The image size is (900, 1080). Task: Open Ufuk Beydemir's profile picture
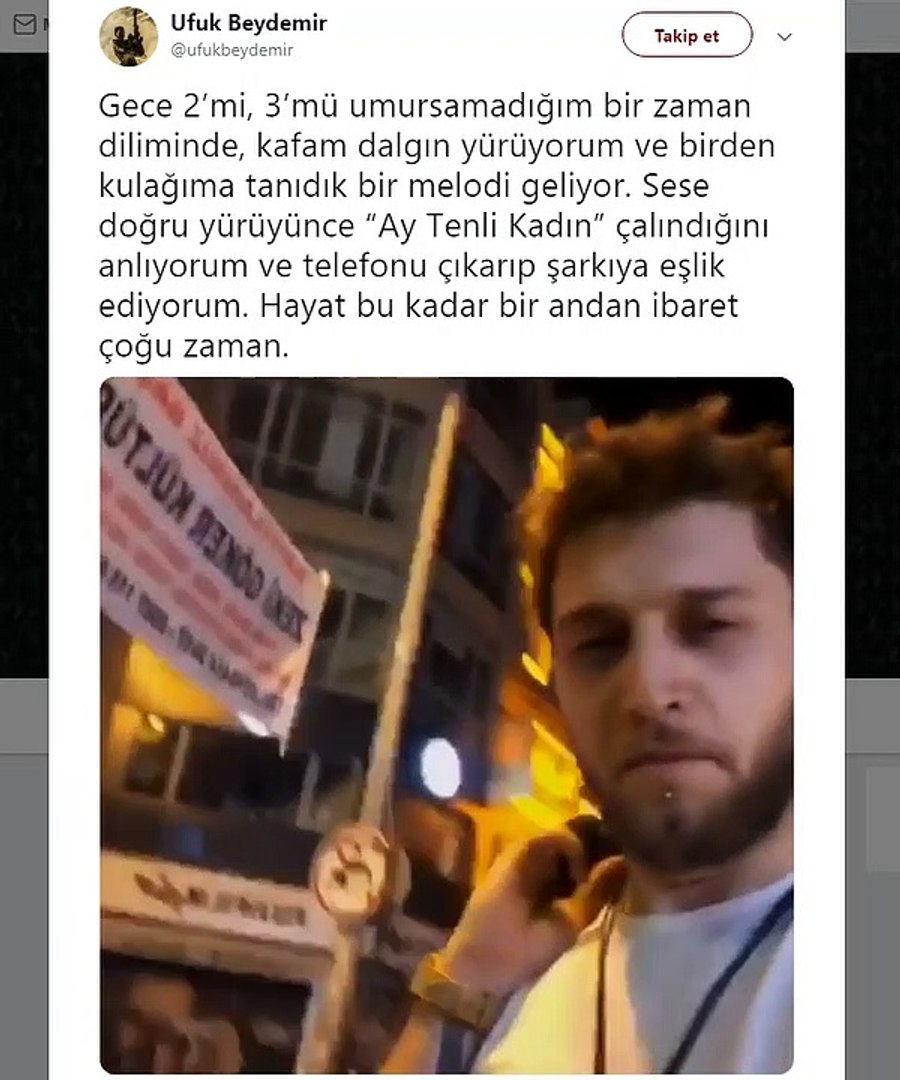point(128,36)
